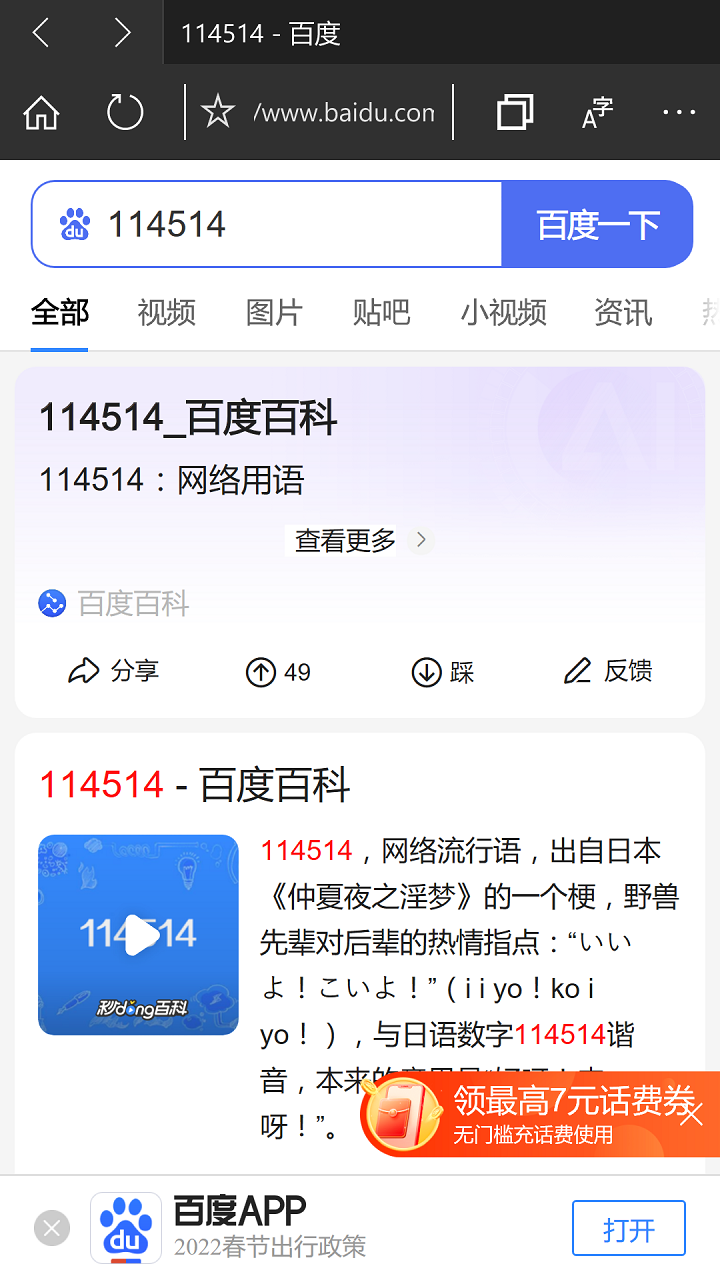Switch to the 资讯 tab

[622, 313]
